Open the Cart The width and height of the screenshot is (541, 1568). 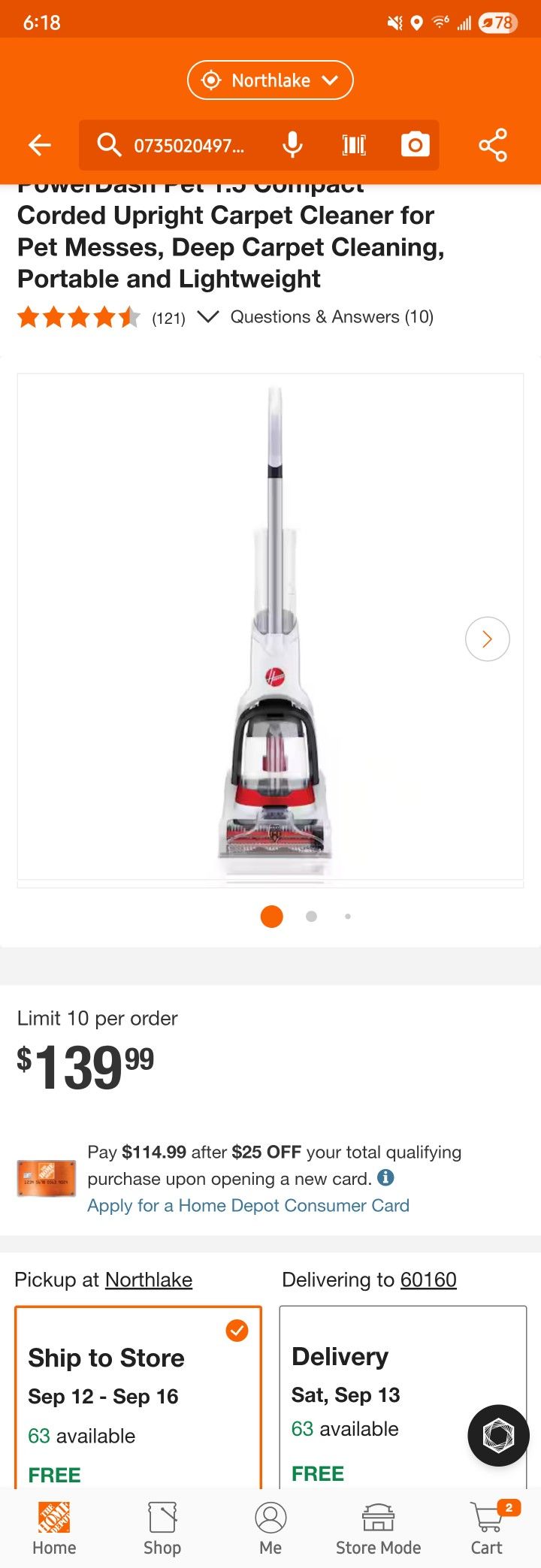(x=487, y=1528)
